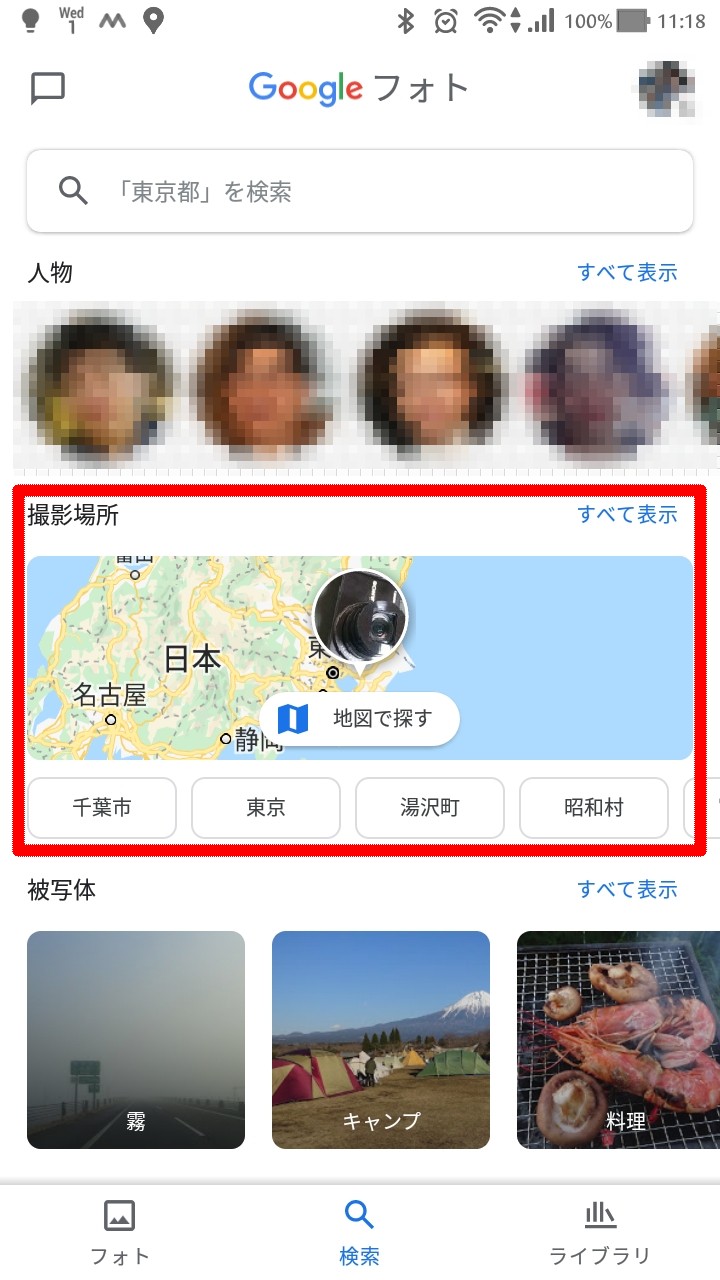The height and width of the screenshot is (1280, 720).
Task: Switch to the フォト tab
Action: [120, 1232]
